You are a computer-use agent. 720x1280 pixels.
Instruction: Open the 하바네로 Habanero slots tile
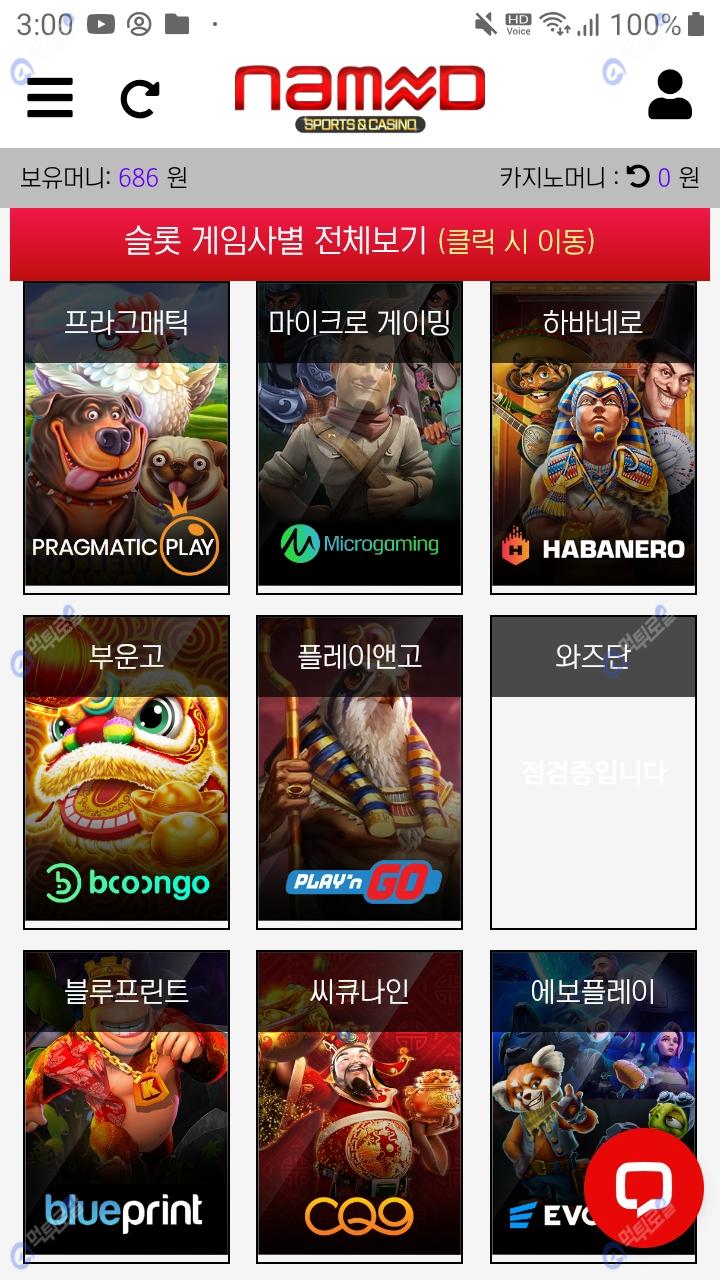click(593, 435)
